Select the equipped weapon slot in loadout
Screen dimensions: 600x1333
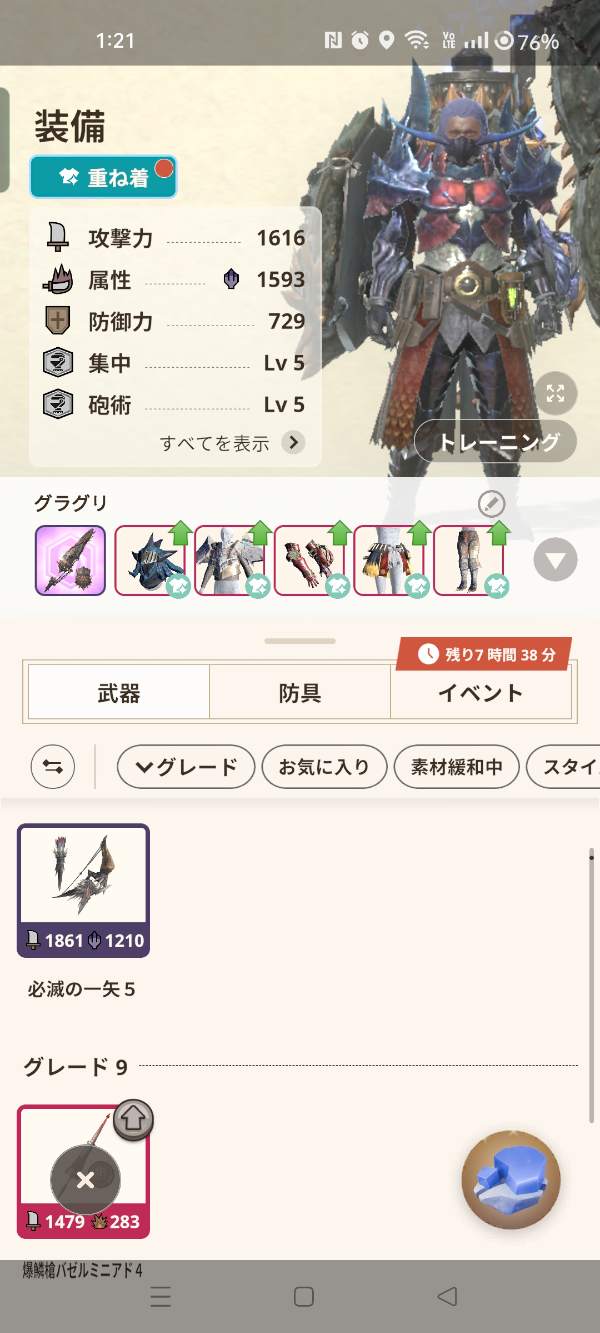pos(70,560)
